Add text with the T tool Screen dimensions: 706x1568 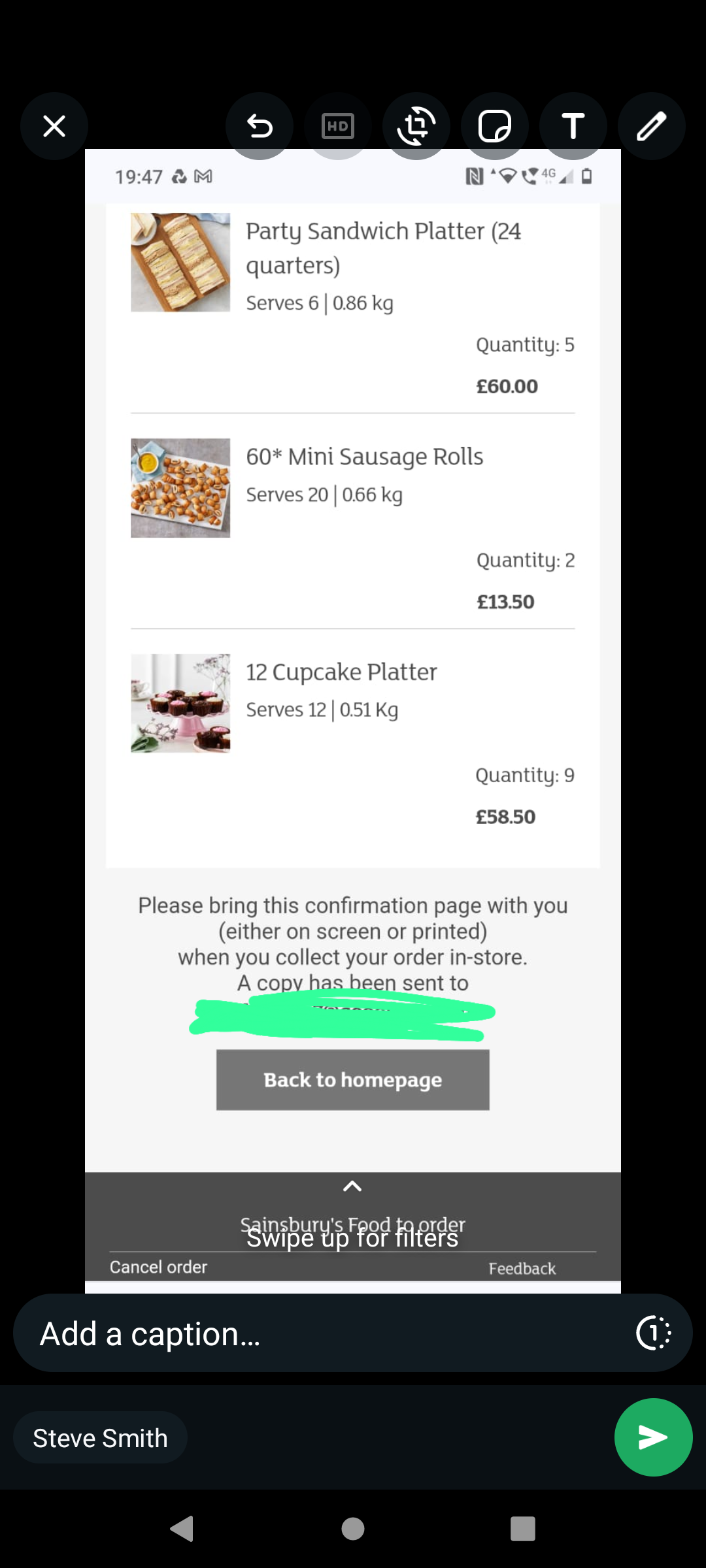(573, 126)
